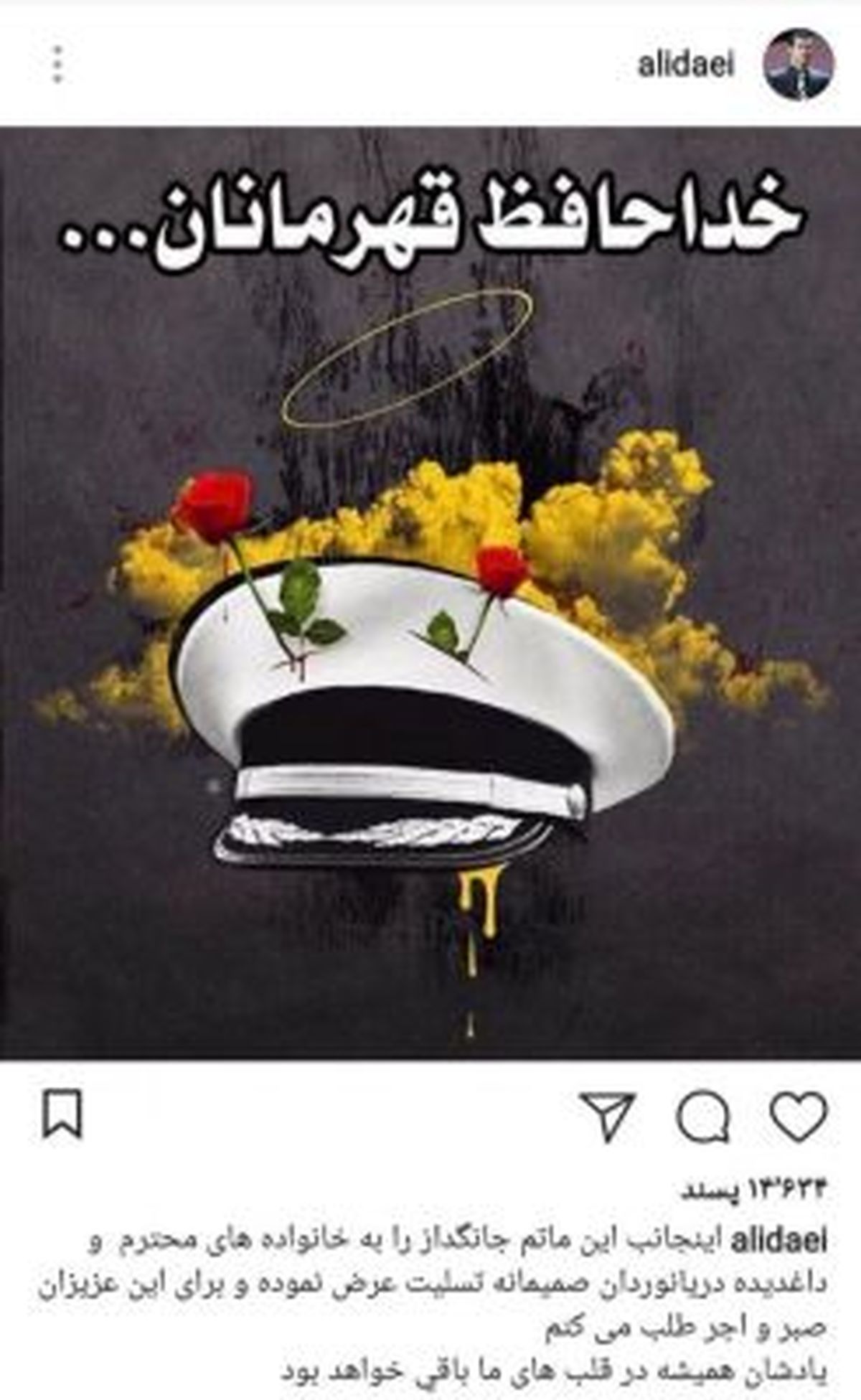The image size is (861, 1400).
Task: Tap the alidaei username in the header
Action: pyautogui.click(x=686, y=65)
